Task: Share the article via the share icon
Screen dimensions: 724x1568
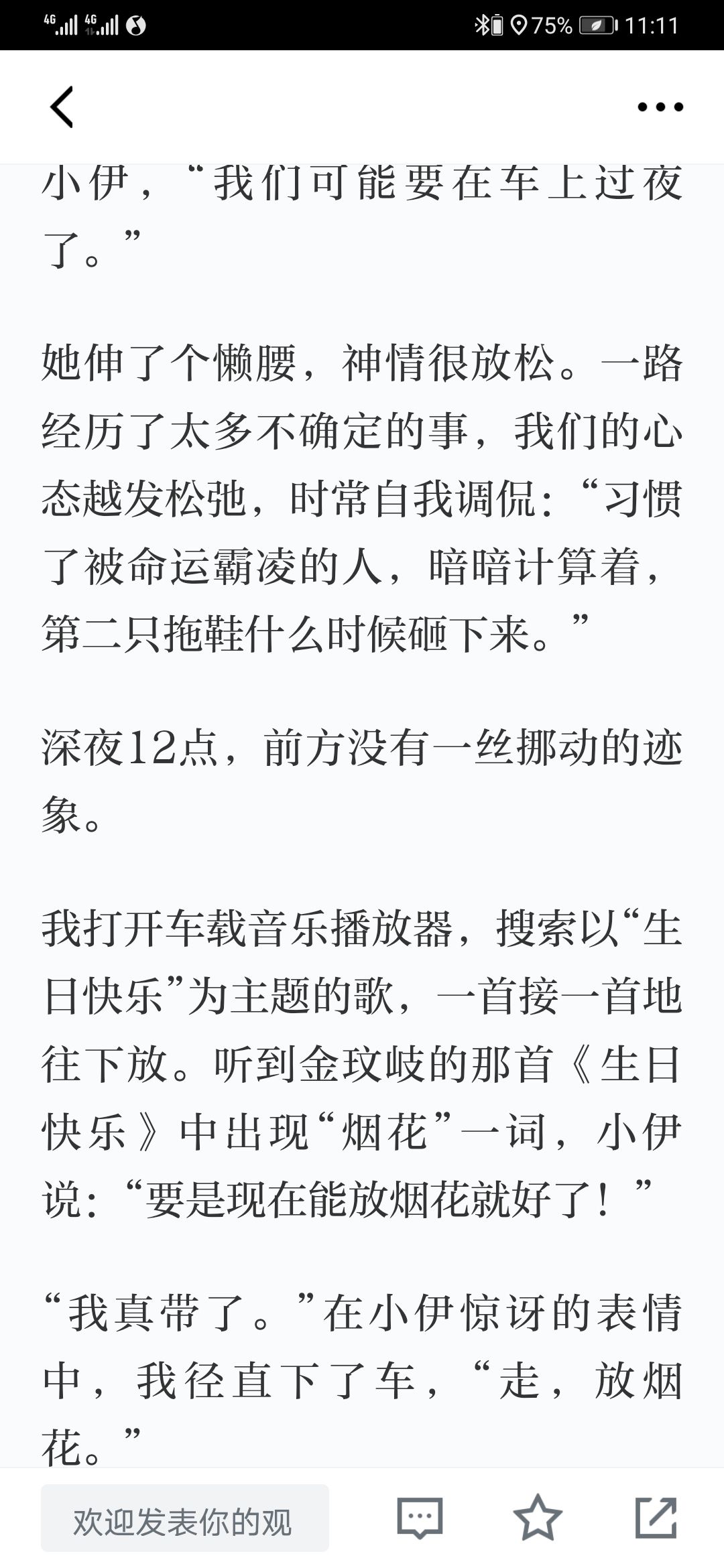Action: click(x=656, y=1517)
